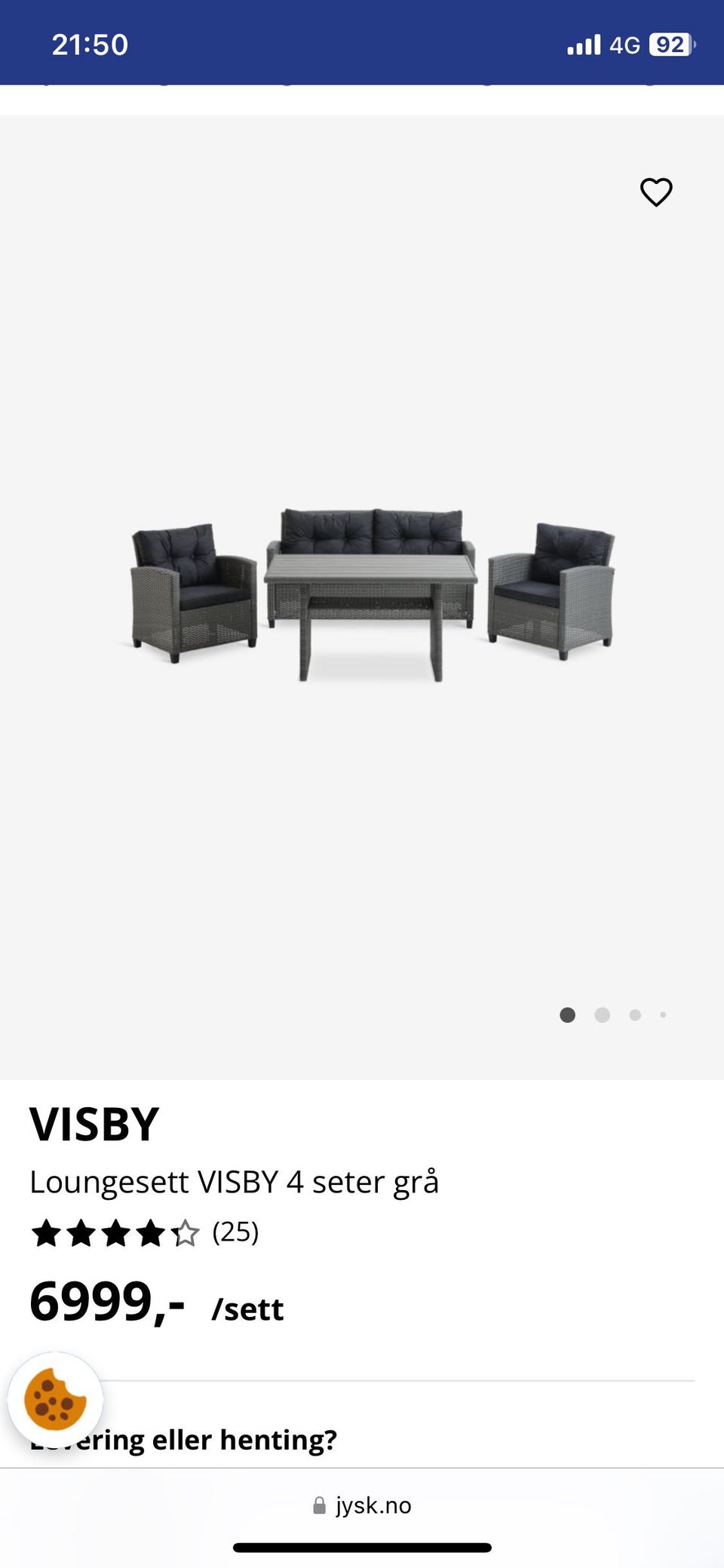
Task: Open cookie settings button
Action: click(x=55, y=1399)
